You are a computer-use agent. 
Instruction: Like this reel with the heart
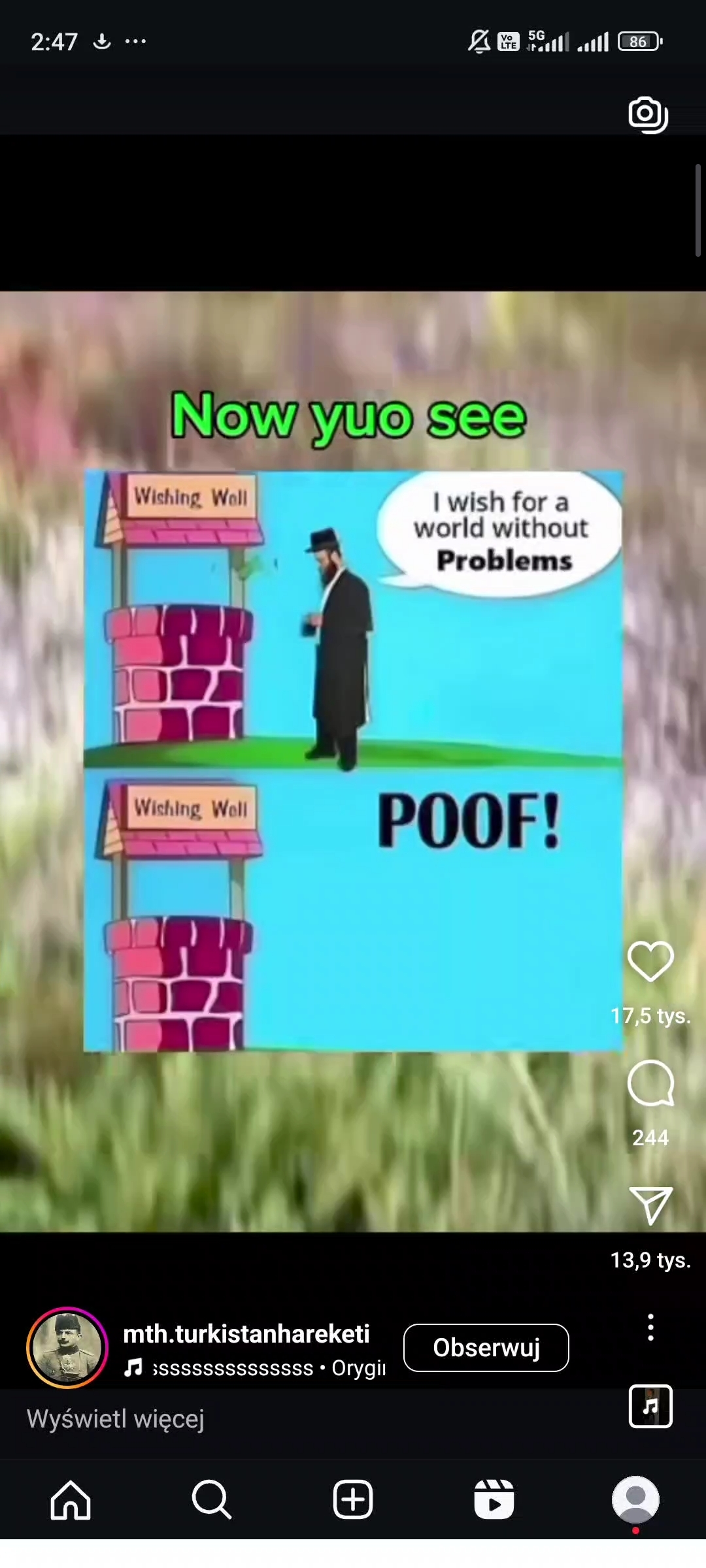(650, 961)
